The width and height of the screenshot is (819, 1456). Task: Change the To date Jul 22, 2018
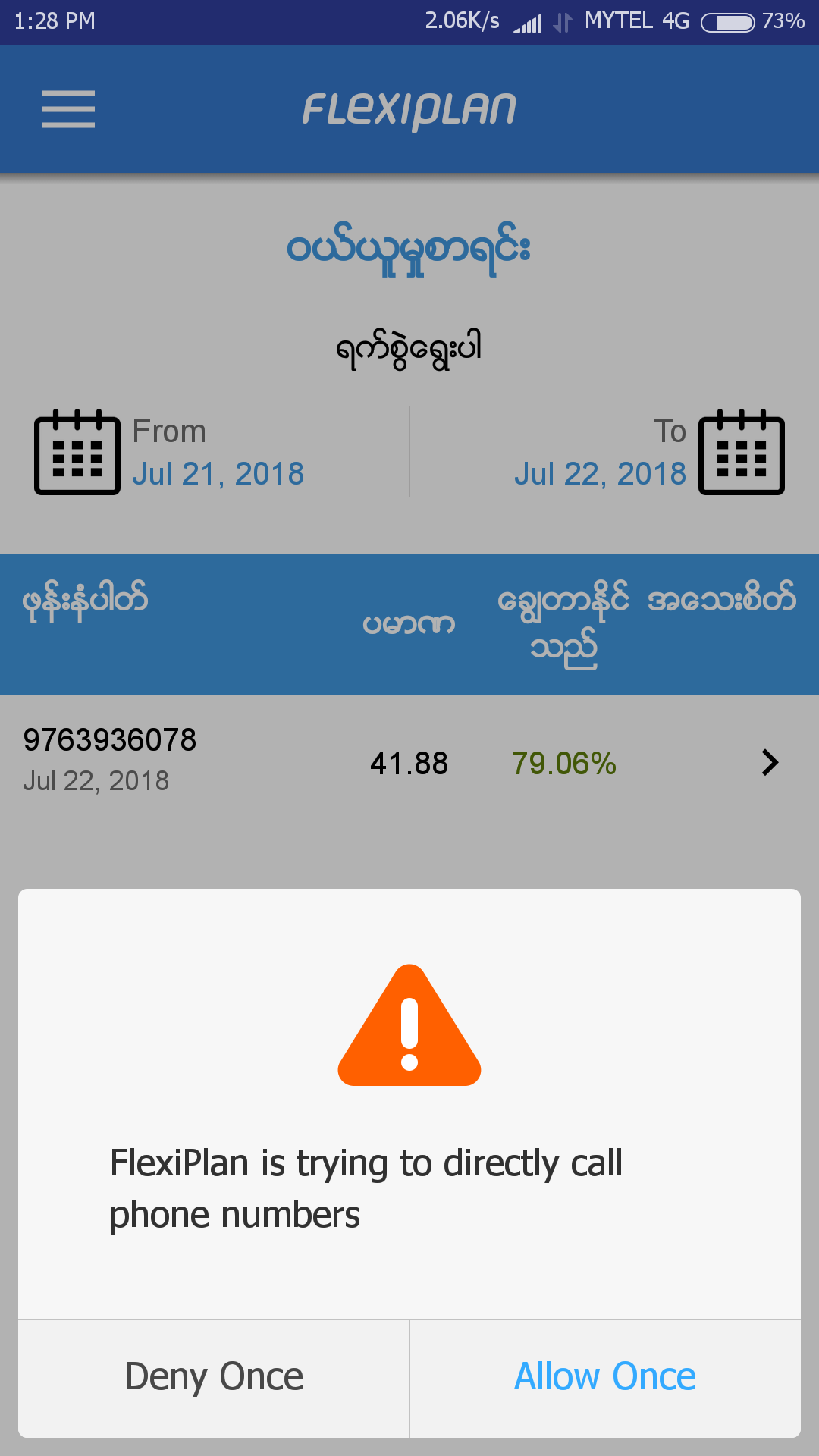click(601, 474)
